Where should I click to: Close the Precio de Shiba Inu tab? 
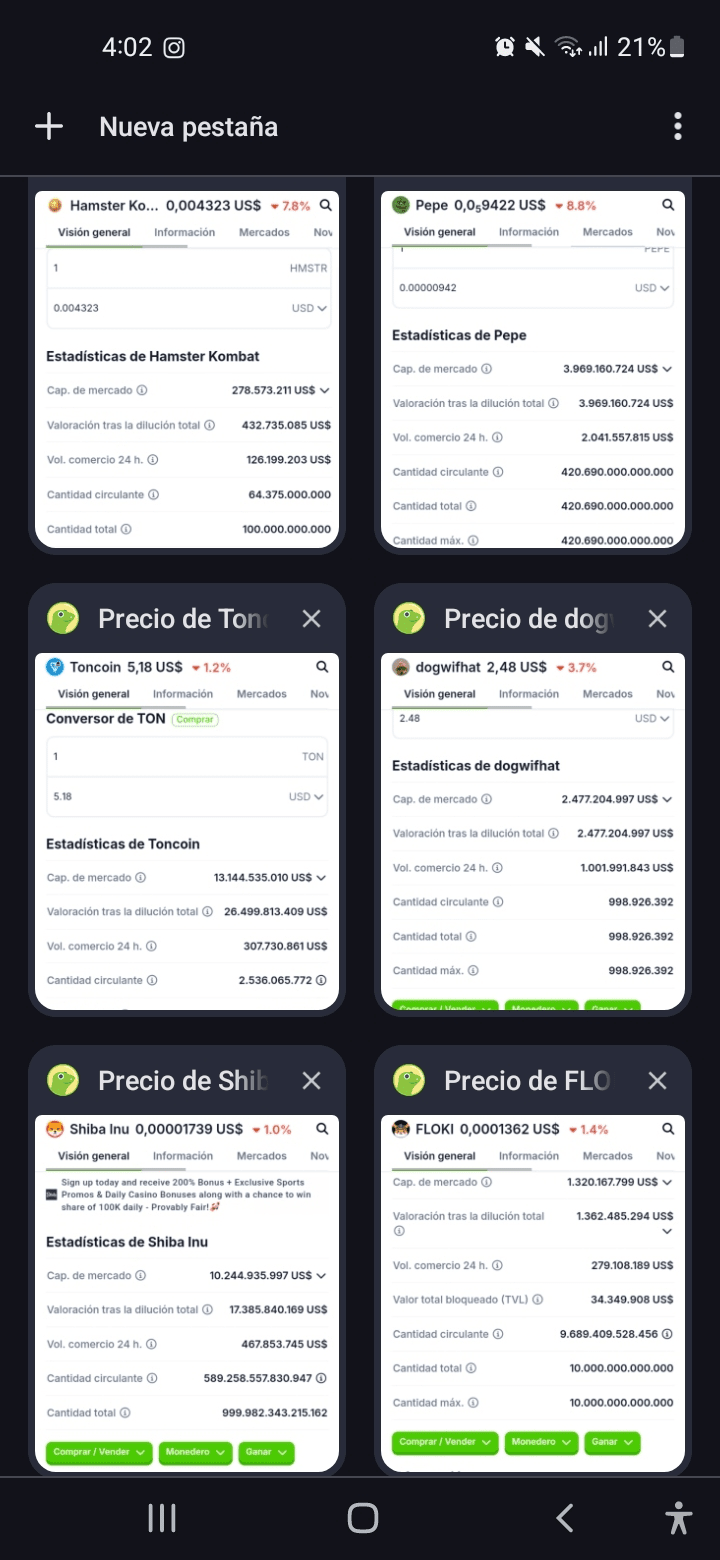pos(312,1081)
